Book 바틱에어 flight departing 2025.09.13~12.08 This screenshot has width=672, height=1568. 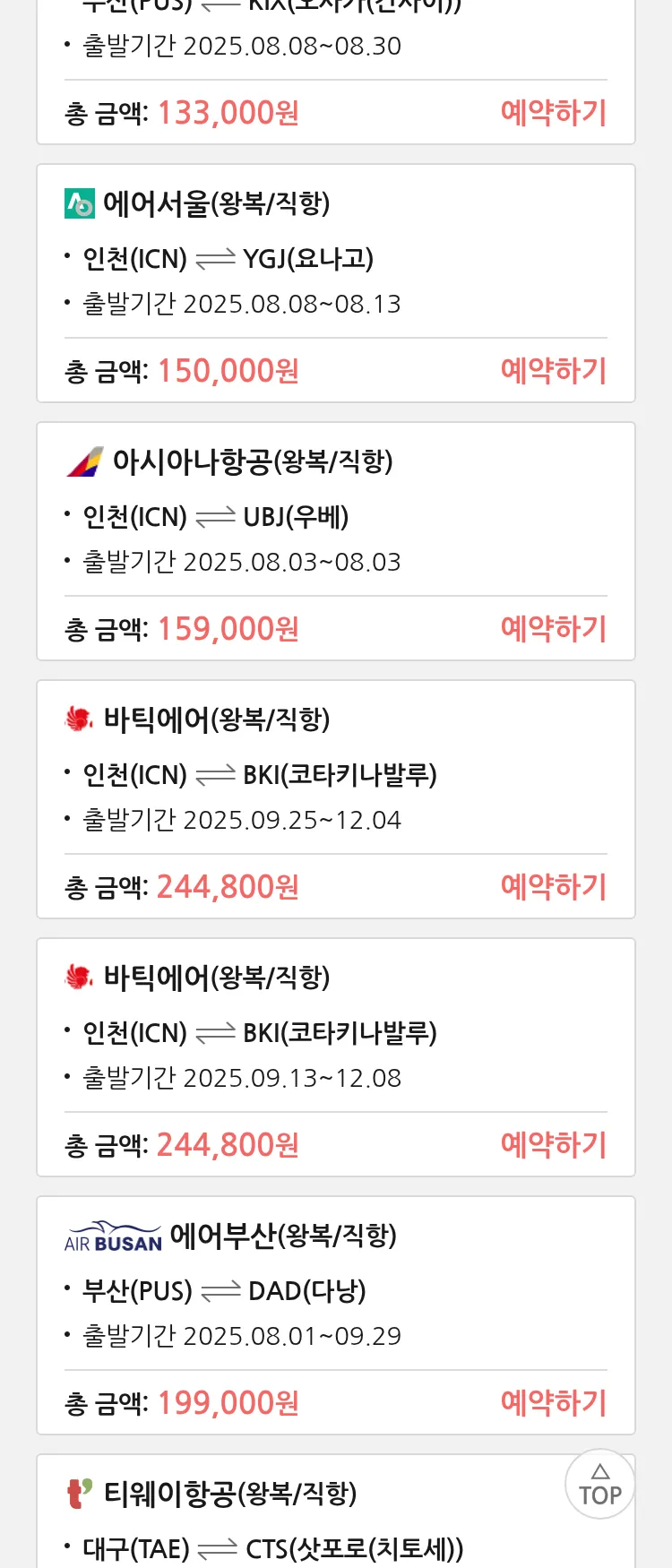[x=553, y=1145]
